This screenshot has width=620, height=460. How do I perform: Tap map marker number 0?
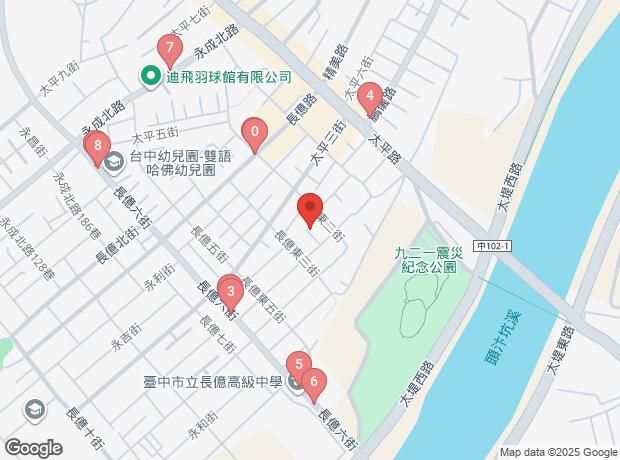(255, 135)
